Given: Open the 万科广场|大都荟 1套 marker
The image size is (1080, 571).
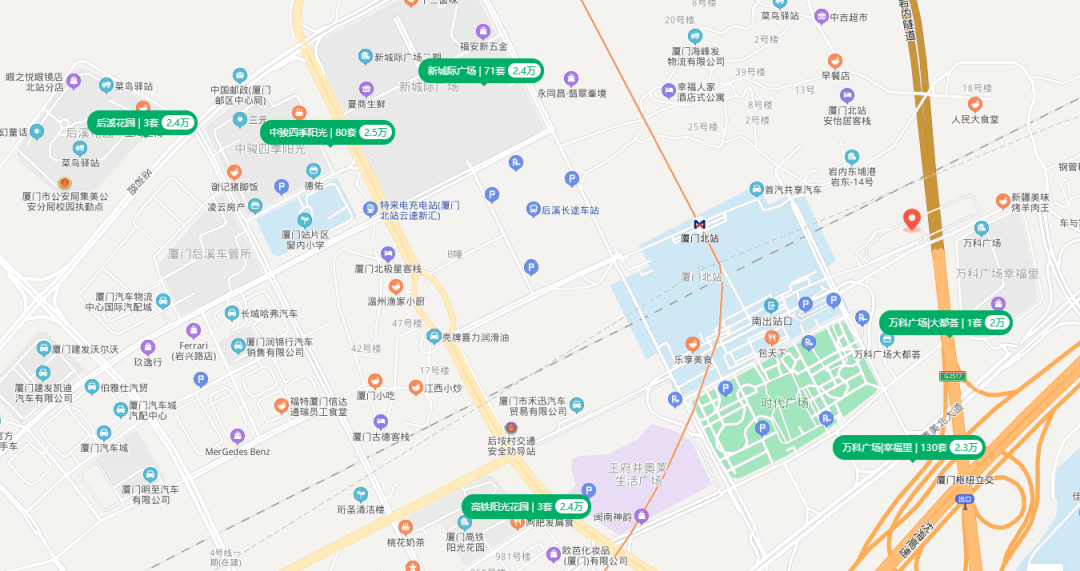Looking at the screenshot, I should point(945,322).
